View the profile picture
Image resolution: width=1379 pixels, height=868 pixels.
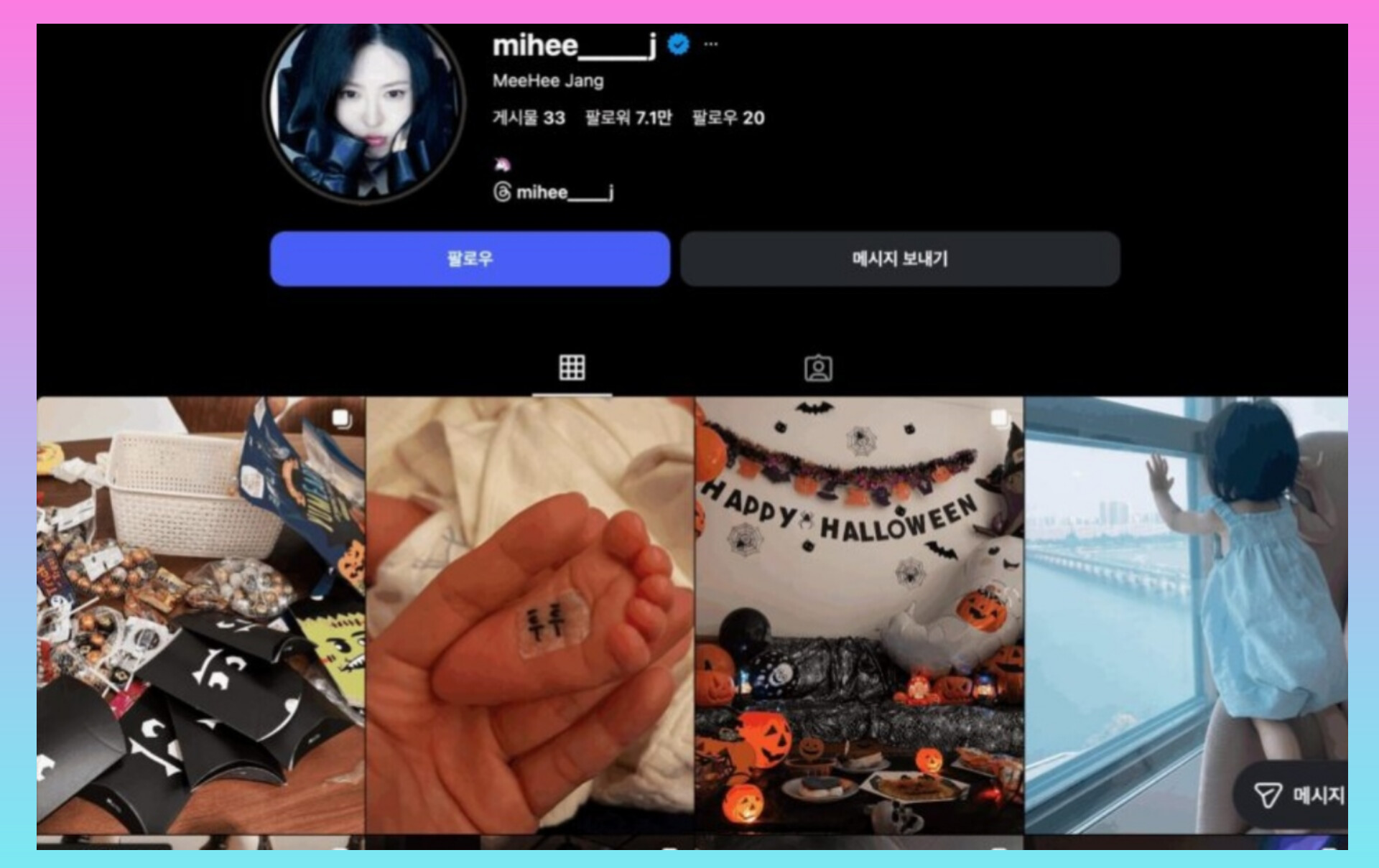(365, 111)
